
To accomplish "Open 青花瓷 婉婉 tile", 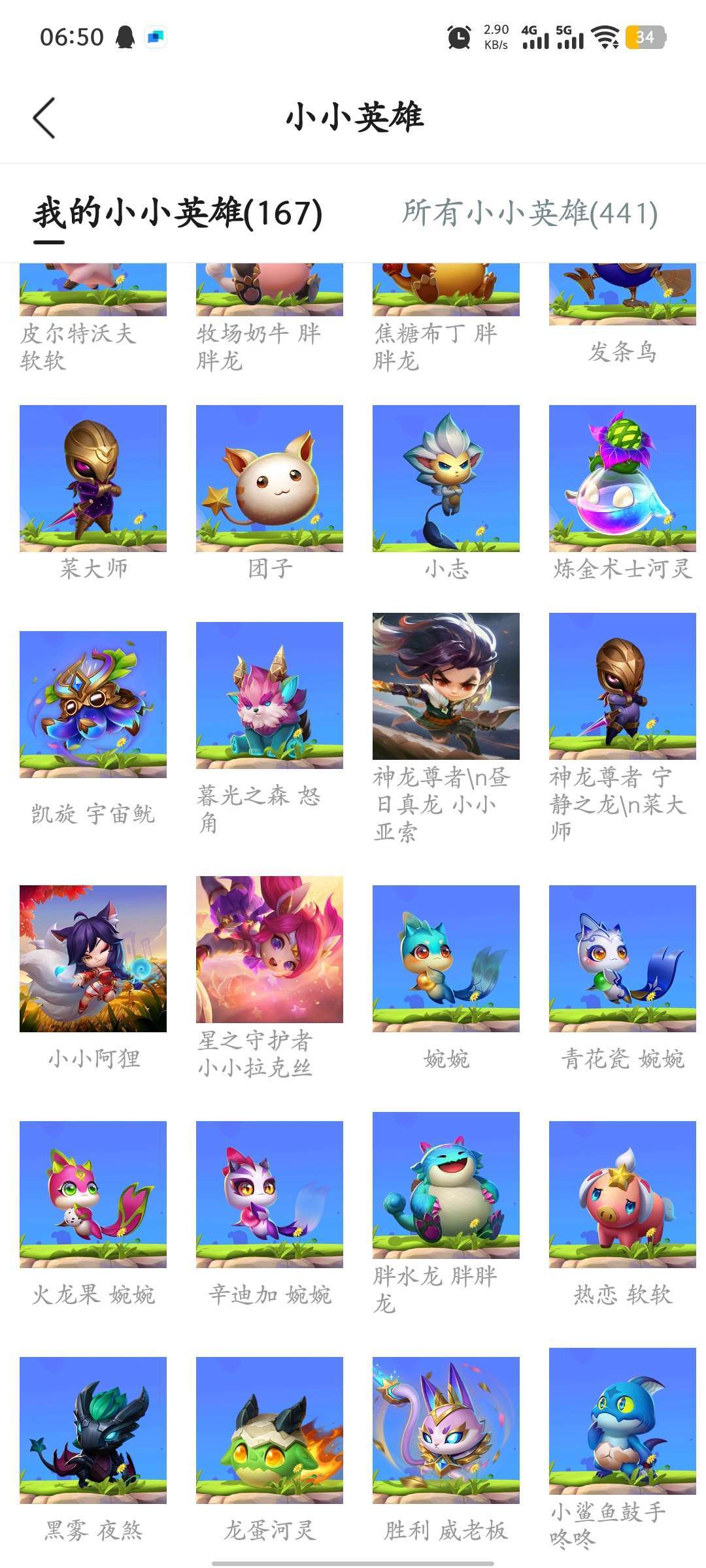I will 622,958.
